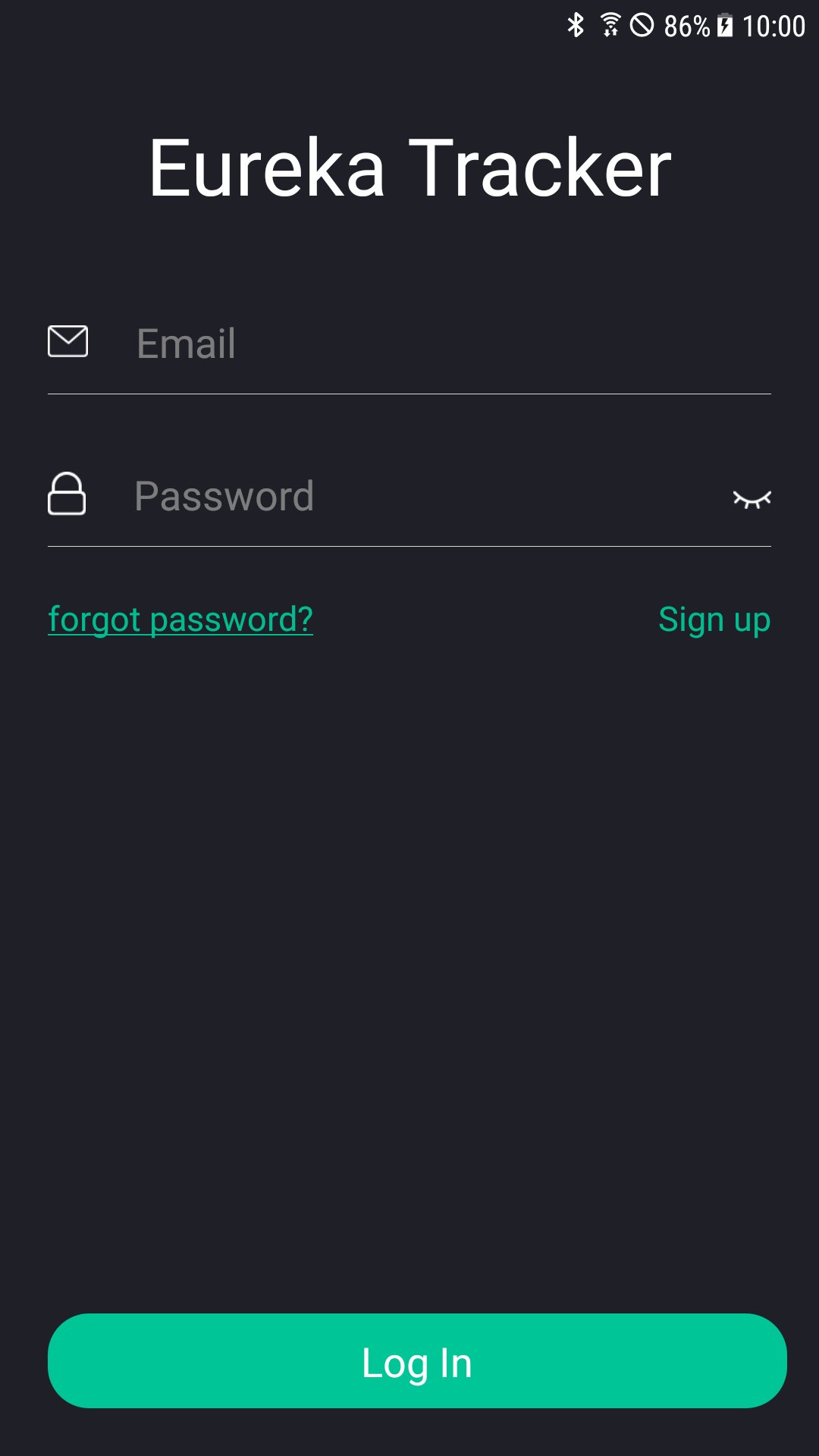Click the envelope icon beside Email

69,343
